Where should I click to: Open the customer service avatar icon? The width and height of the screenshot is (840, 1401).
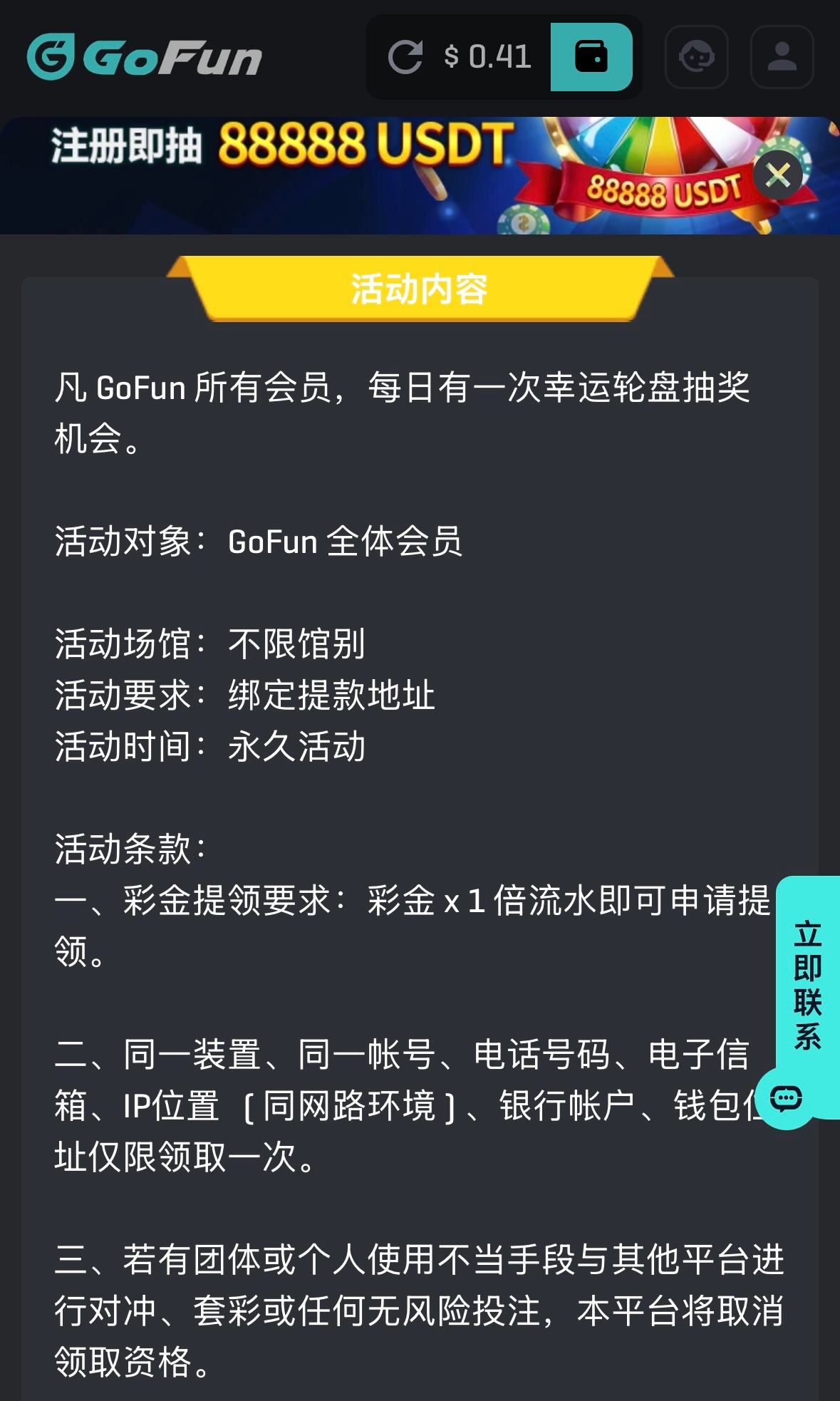click(696, 57)
